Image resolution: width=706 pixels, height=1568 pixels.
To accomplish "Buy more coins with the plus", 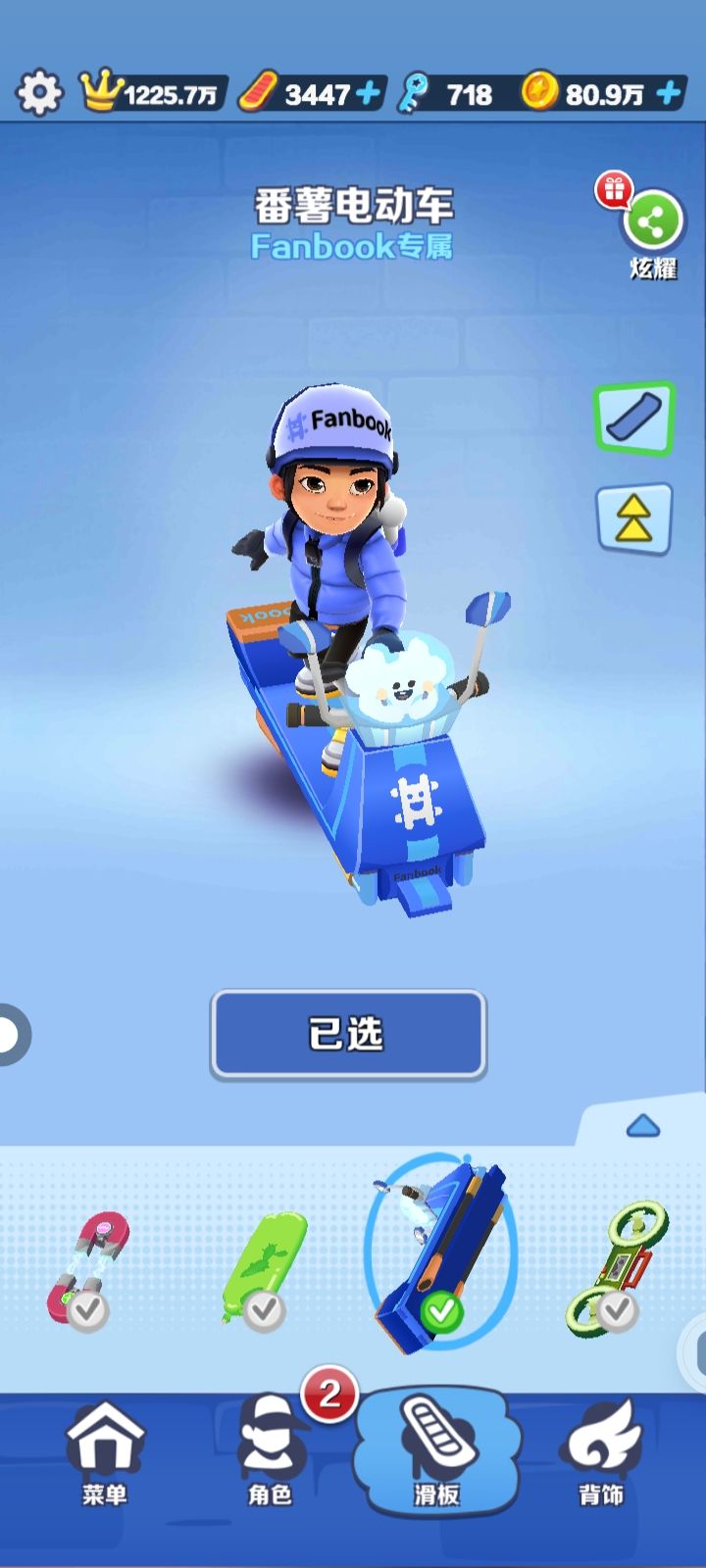I will [668, 94].
